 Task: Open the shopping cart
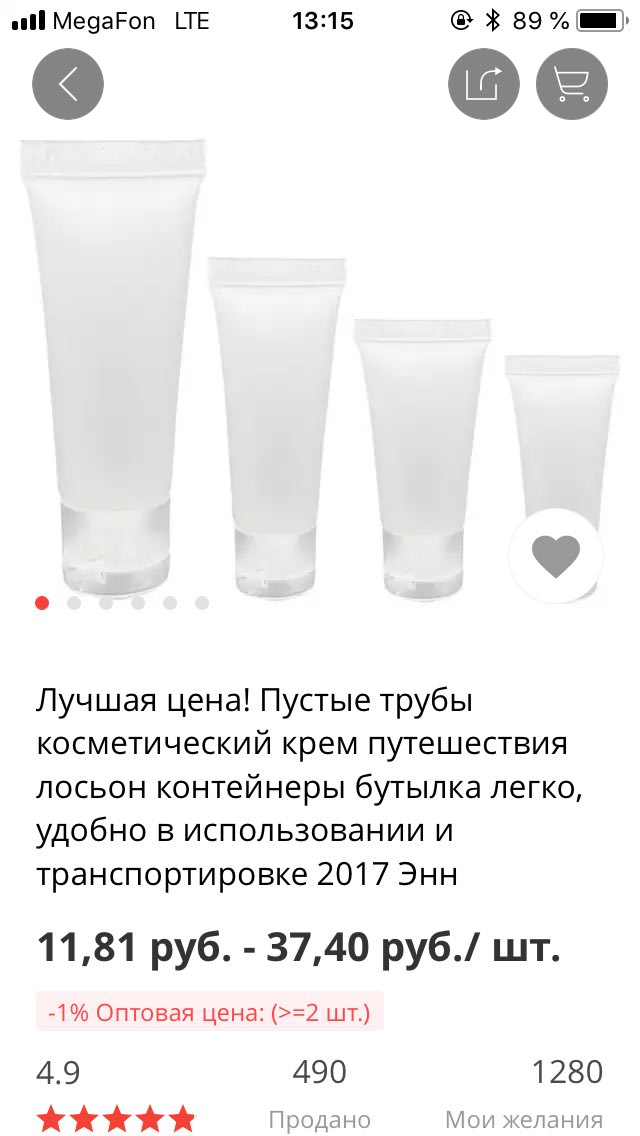[x=572, y=84]
